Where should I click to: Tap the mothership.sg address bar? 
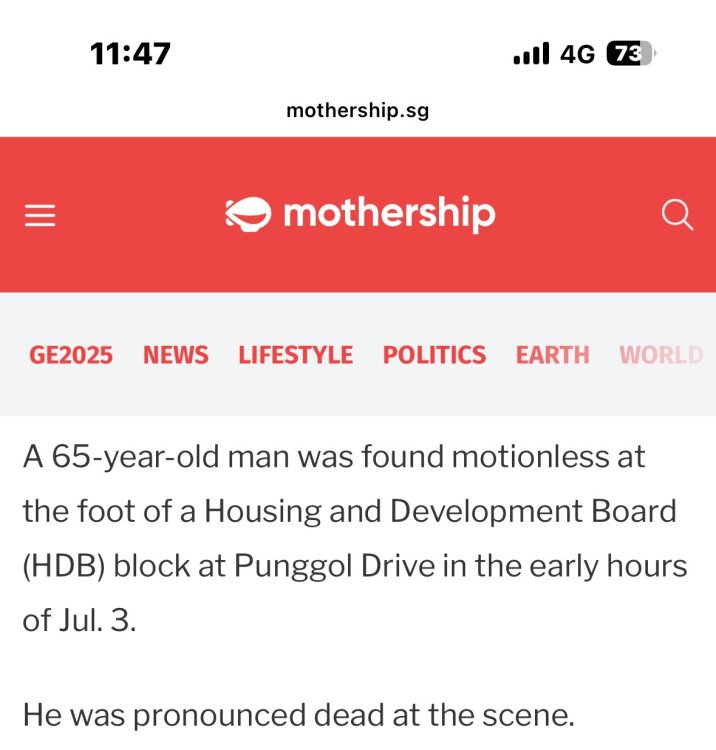click(x=357, y=110)
